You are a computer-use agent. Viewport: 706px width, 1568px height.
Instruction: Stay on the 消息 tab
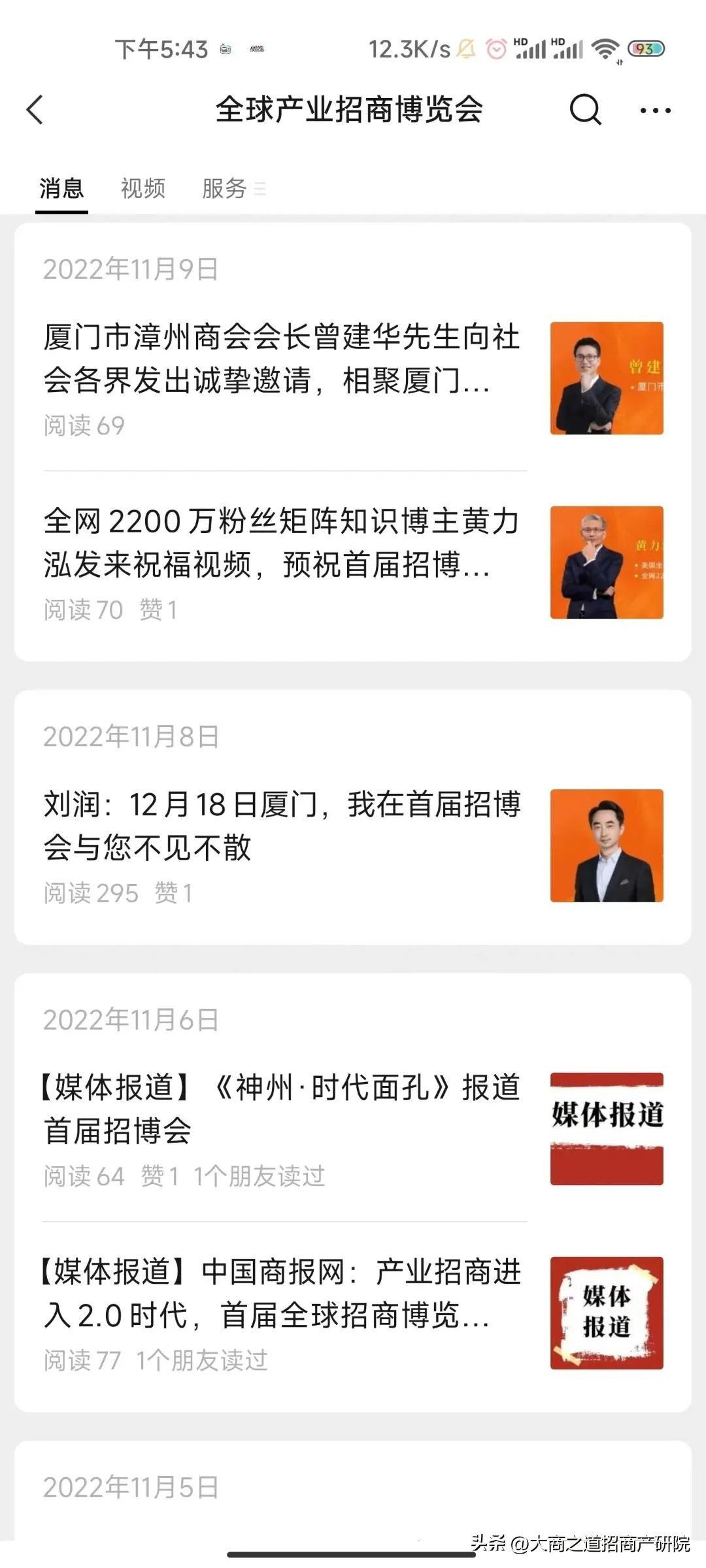click(x=61, y=189)
